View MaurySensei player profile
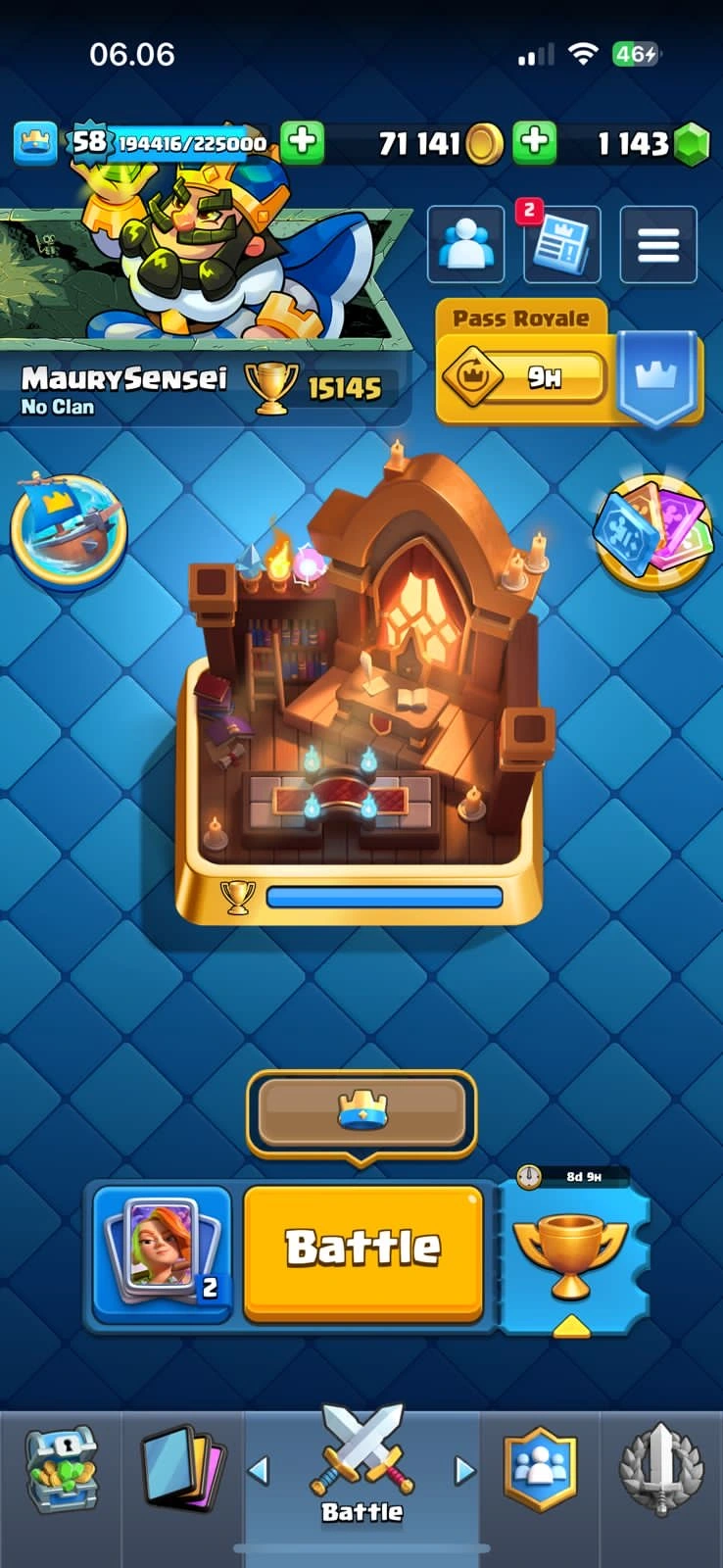 pyautogui.click(x=123, y=380)
